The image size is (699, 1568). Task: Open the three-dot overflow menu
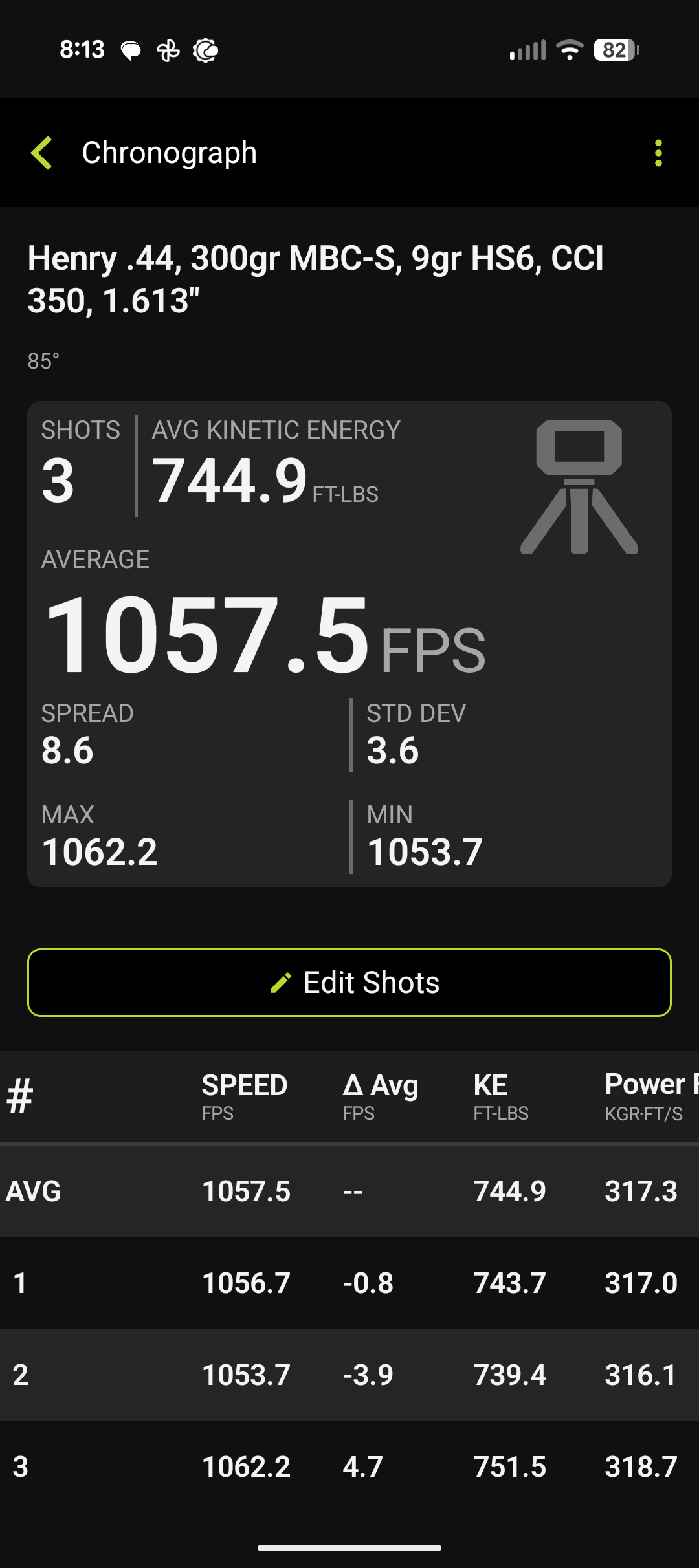(x=658, y=153)
